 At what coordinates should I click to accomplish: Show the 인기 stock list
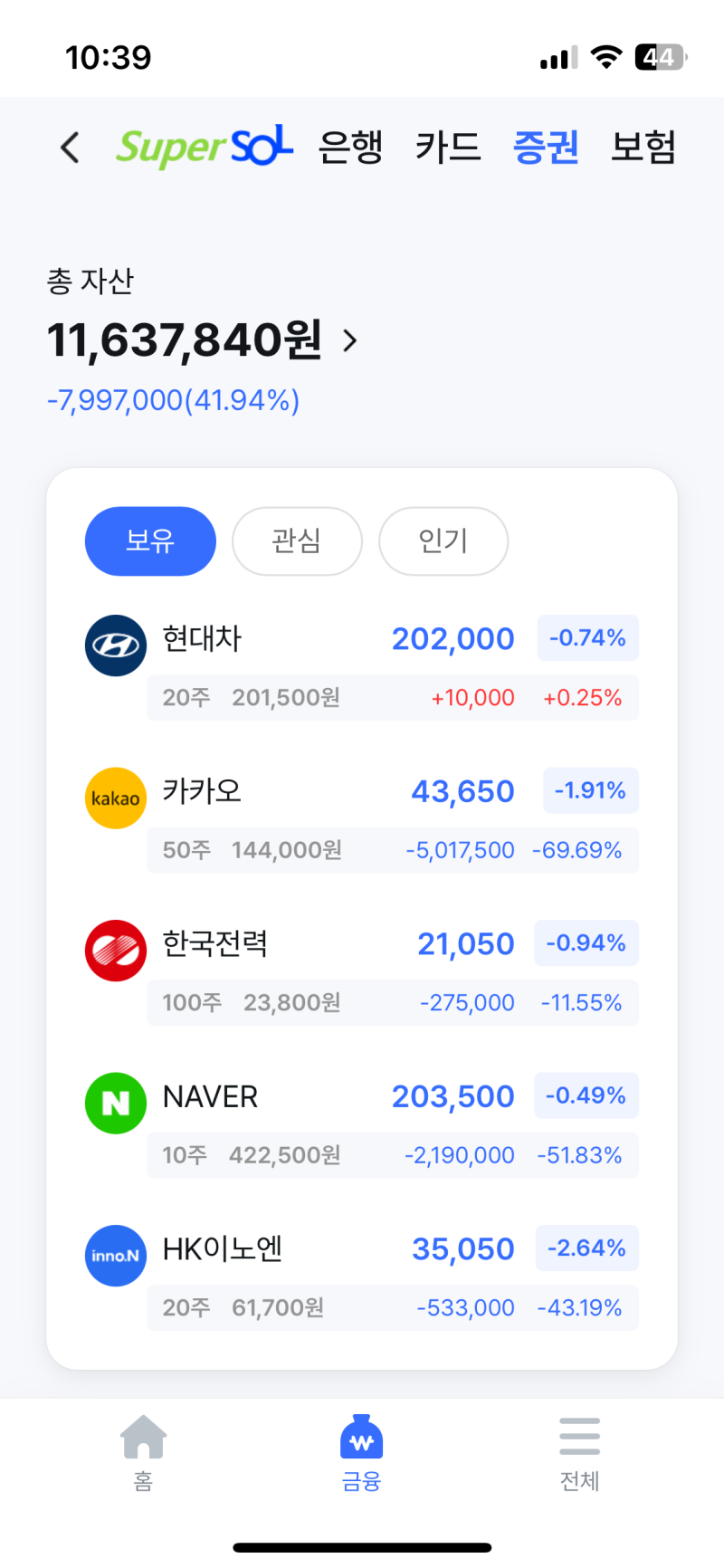point(443,541)
